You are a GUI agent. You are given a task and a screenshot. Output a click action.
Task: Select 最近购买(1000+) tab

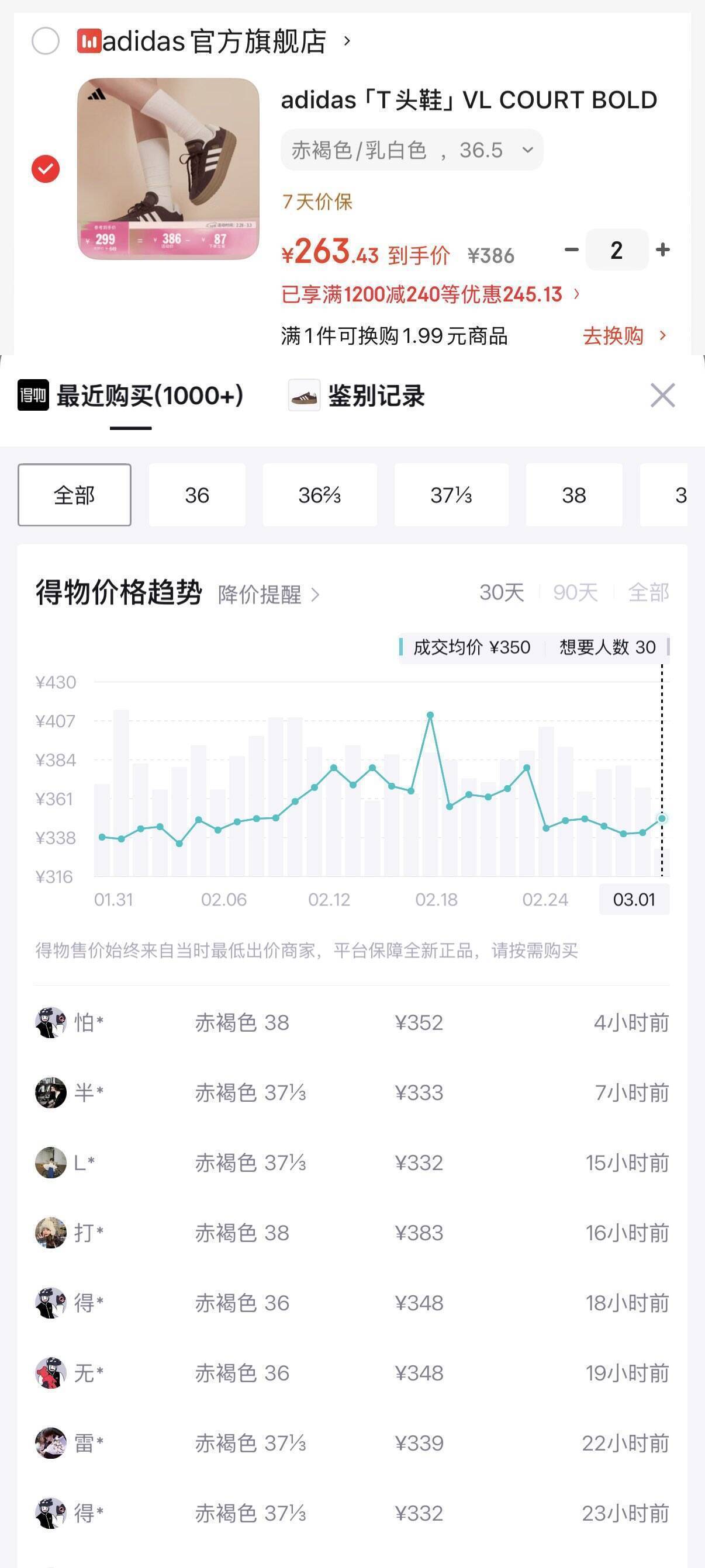pos(149,396)
